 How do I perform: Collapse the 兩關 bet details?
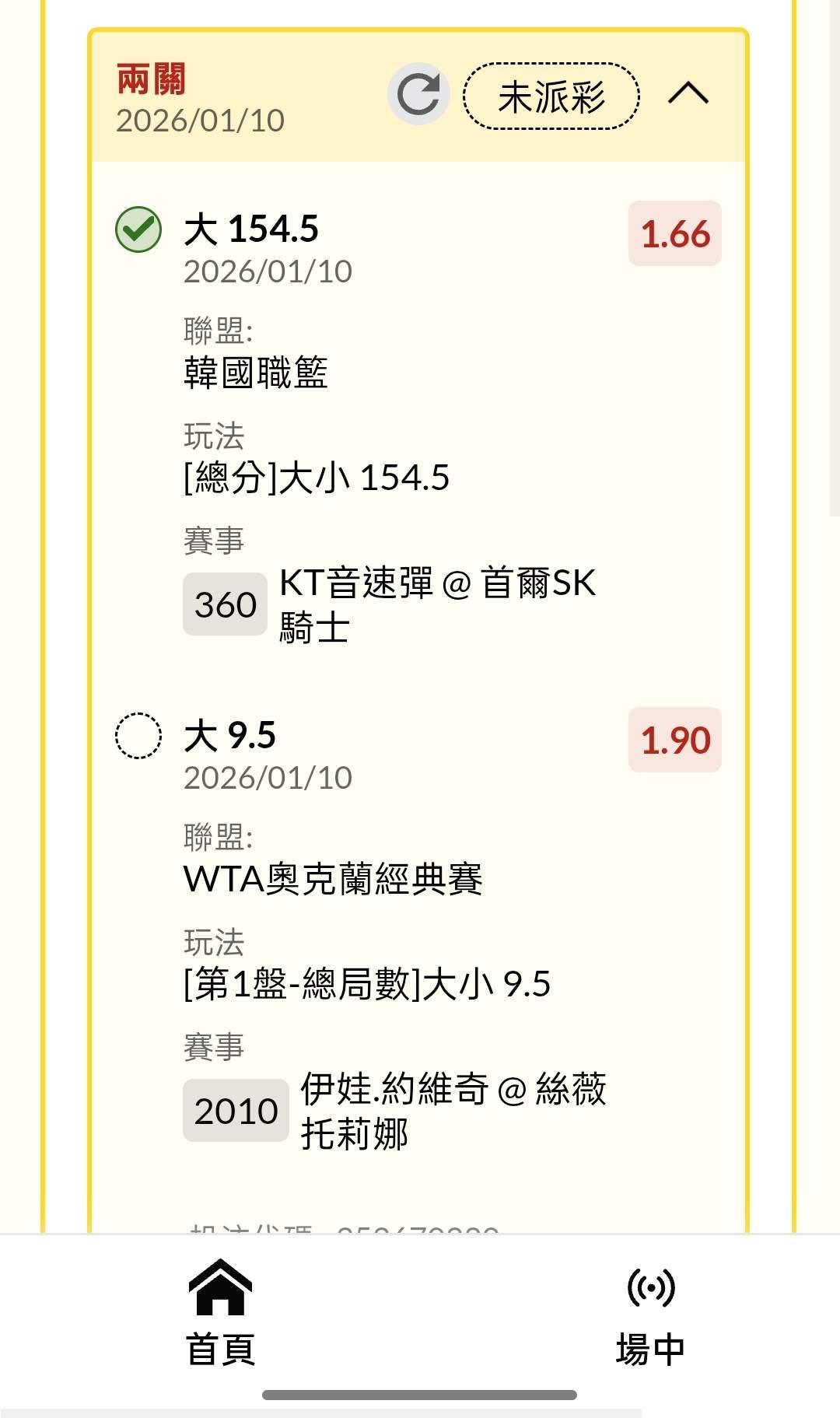tap(688, 94)
